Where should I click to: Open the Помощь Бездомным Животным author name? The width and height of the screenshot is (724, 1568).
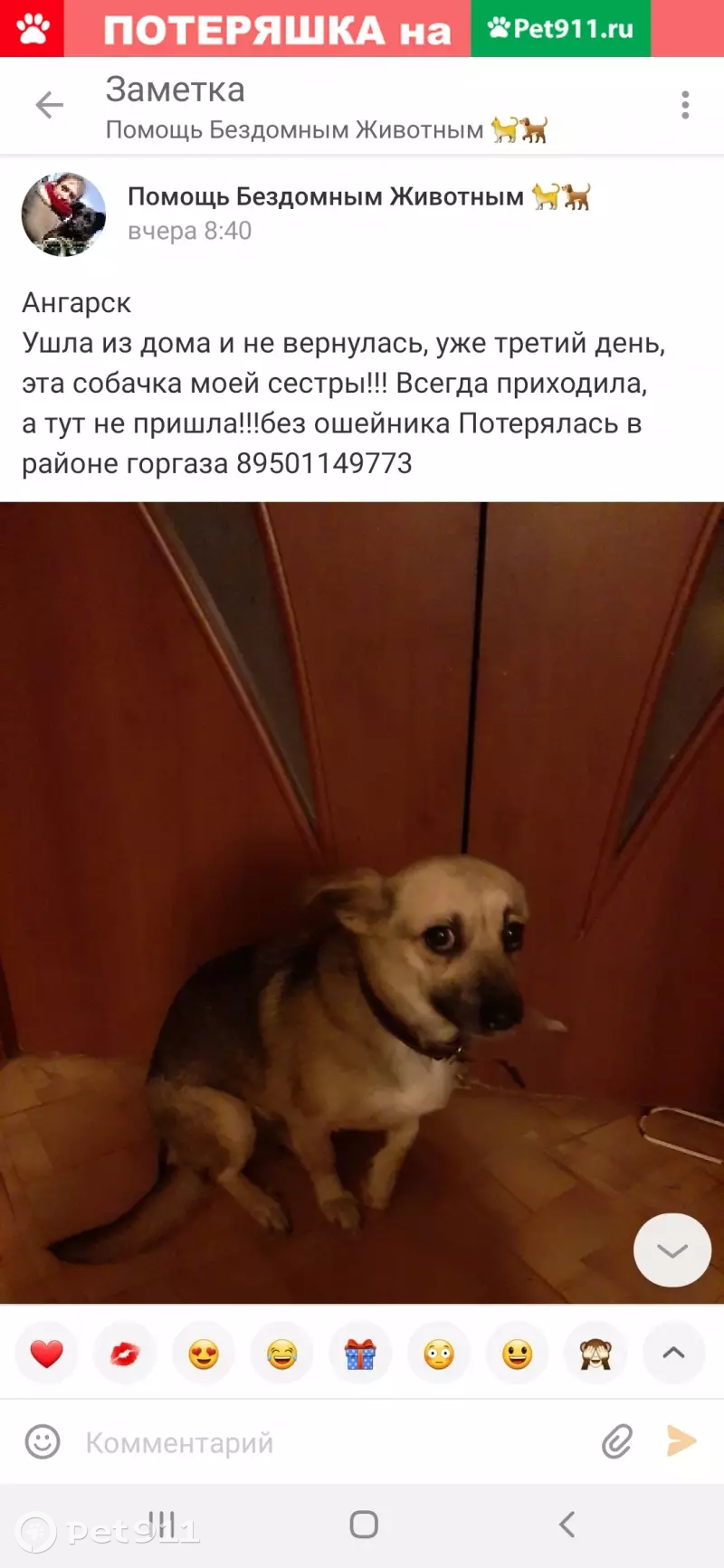pyautogui.click(x=326, y=196)
